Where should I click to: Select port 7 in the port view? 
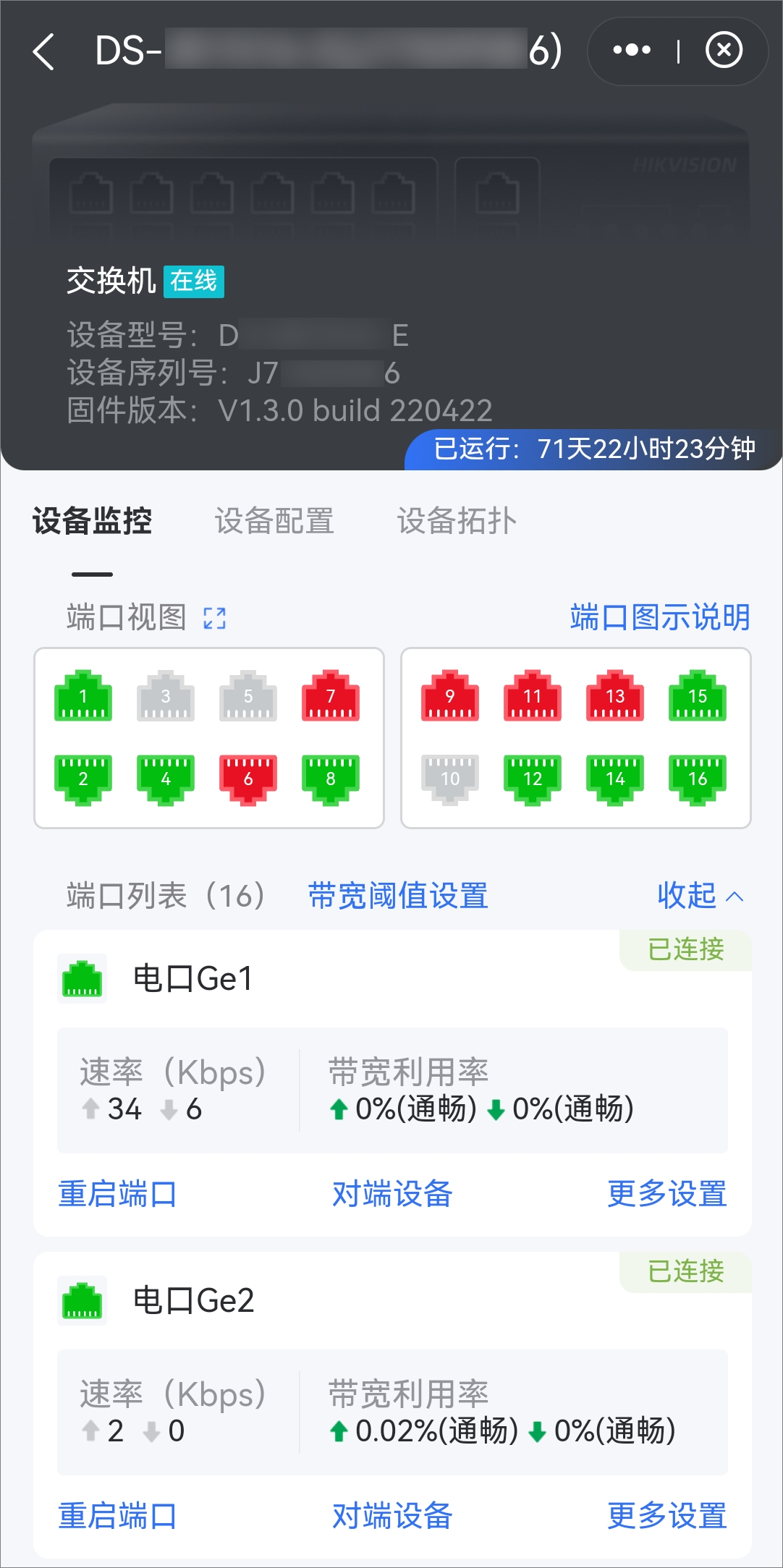[x=331, y=696]
